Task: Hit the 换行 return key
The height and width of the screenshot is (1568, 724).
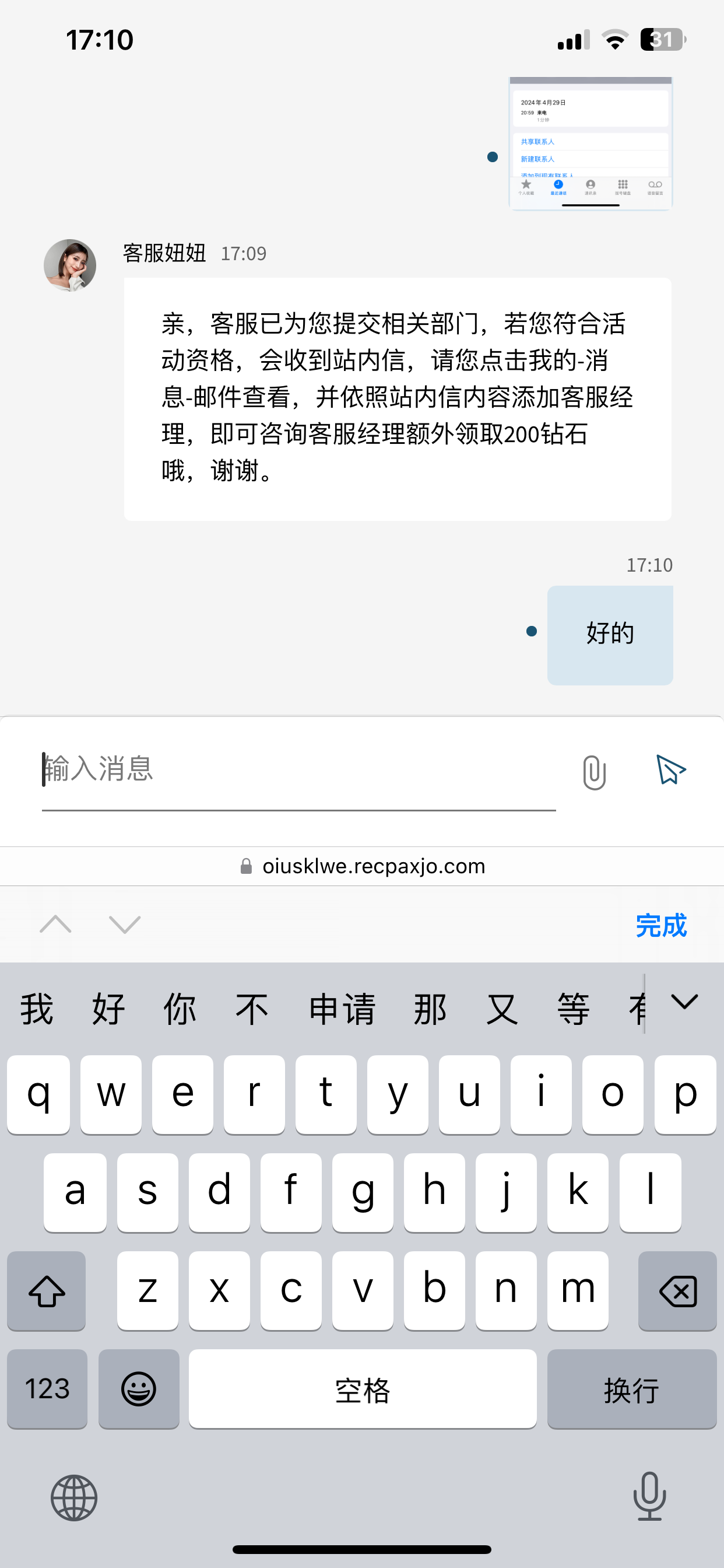Action: point(631,1388)
